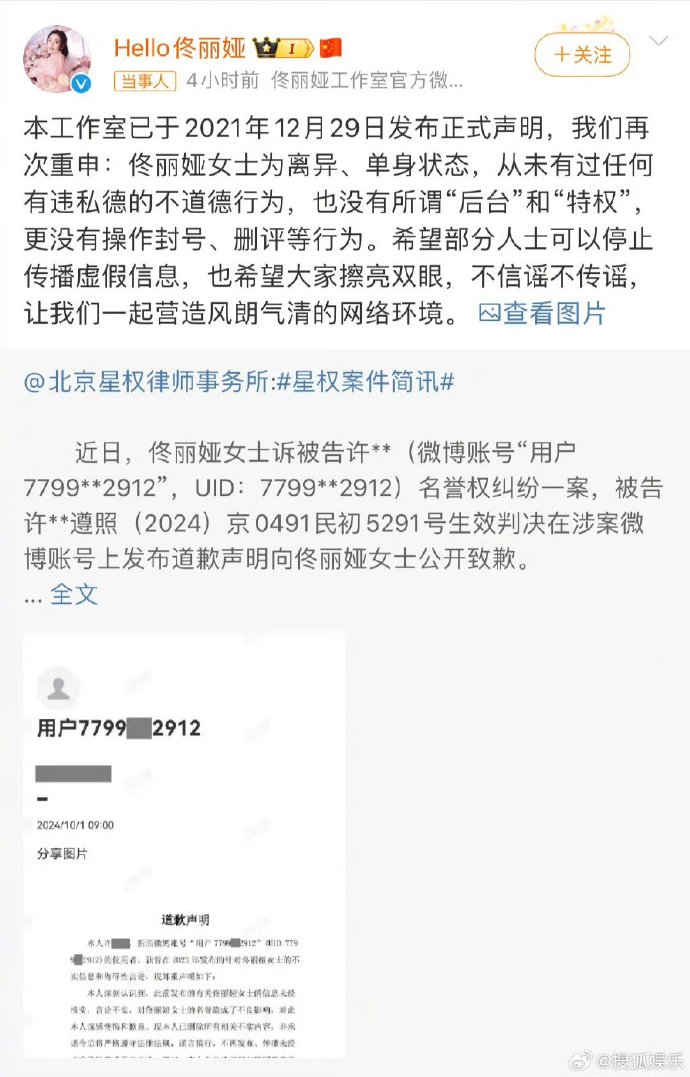Open the #星权案件简讯# hashtag
The width and height of the screenshot is (690, 1077).
click(x=365, y=381)
